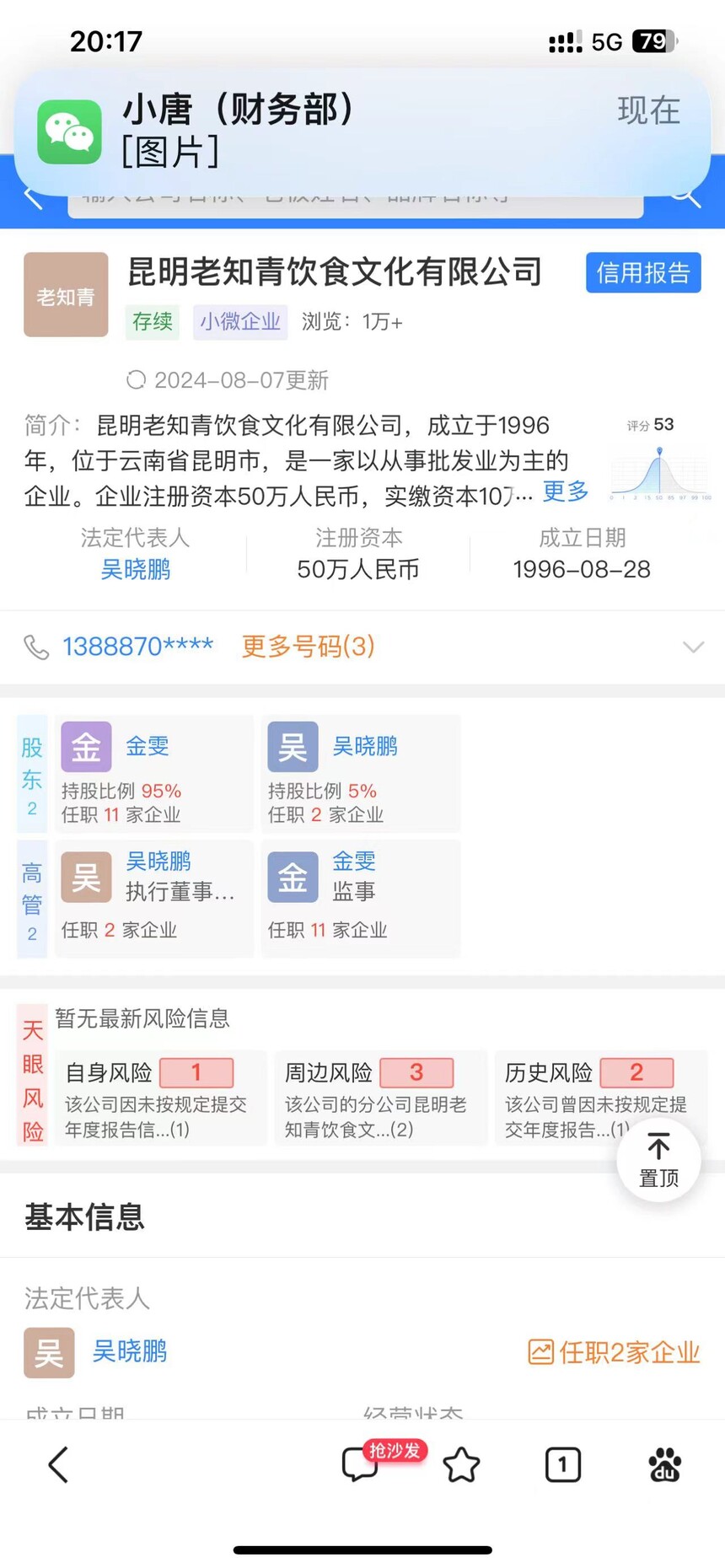The height and width of the screenshot is (1568, 725).
Task: Call the phone number 1388870****
Action: click(137, 647)
